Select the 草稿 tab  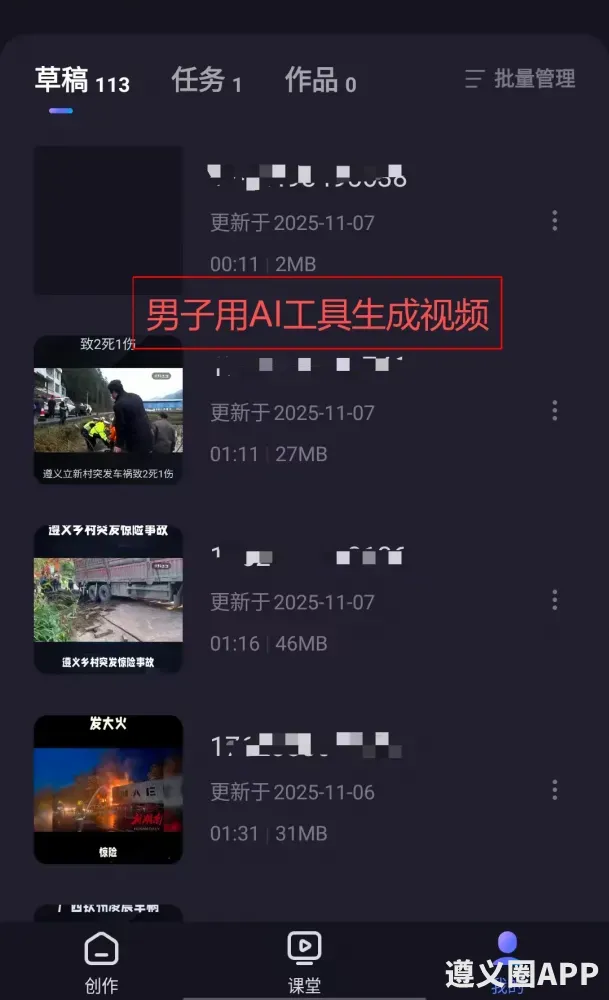[82, 81]
